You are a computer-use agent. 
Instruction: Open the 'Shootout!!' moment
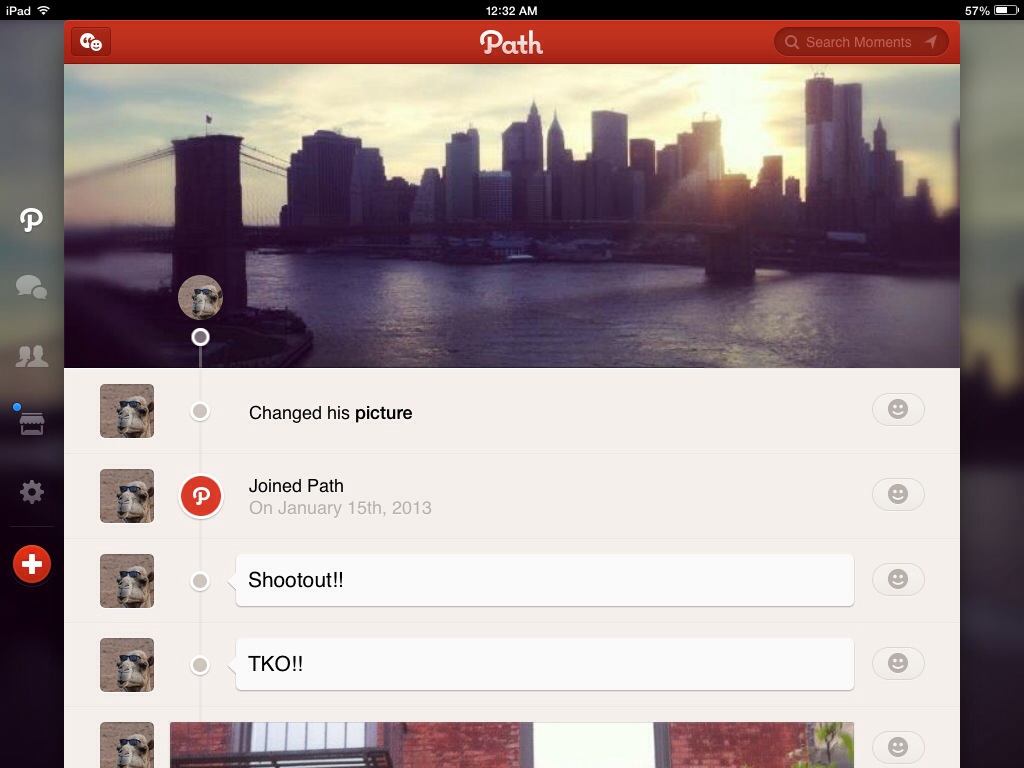tap(544, 580)
